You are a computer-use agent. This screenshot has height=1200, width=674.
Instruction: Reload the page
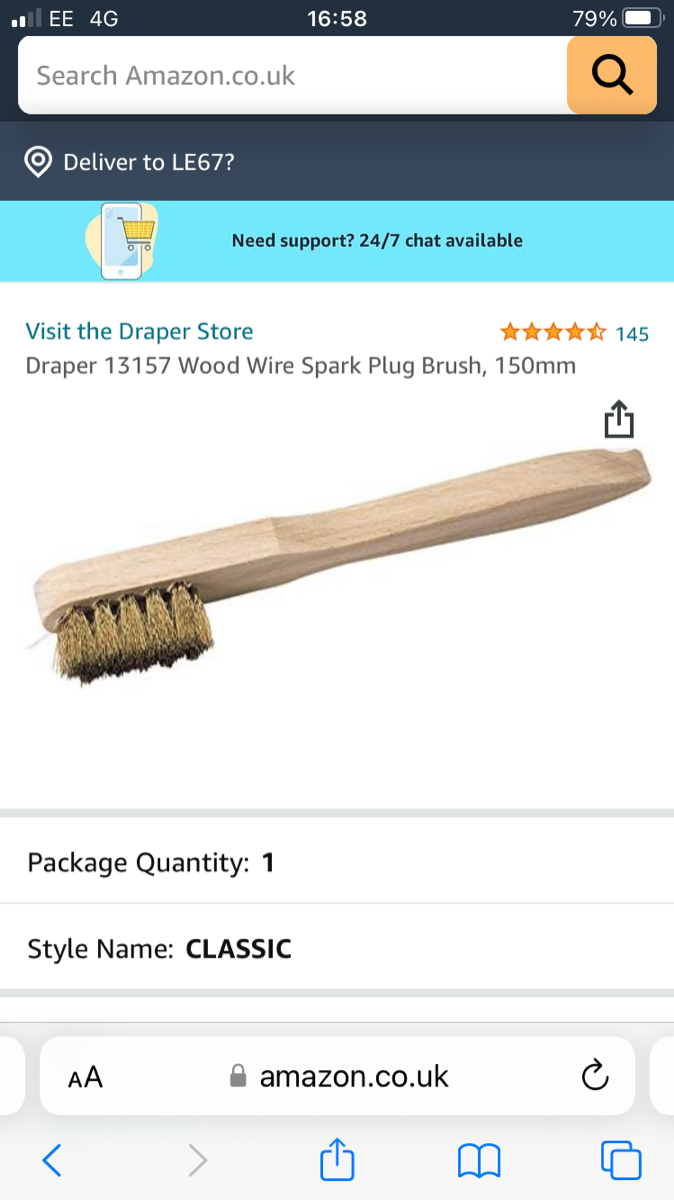[x=594, y=1076]
